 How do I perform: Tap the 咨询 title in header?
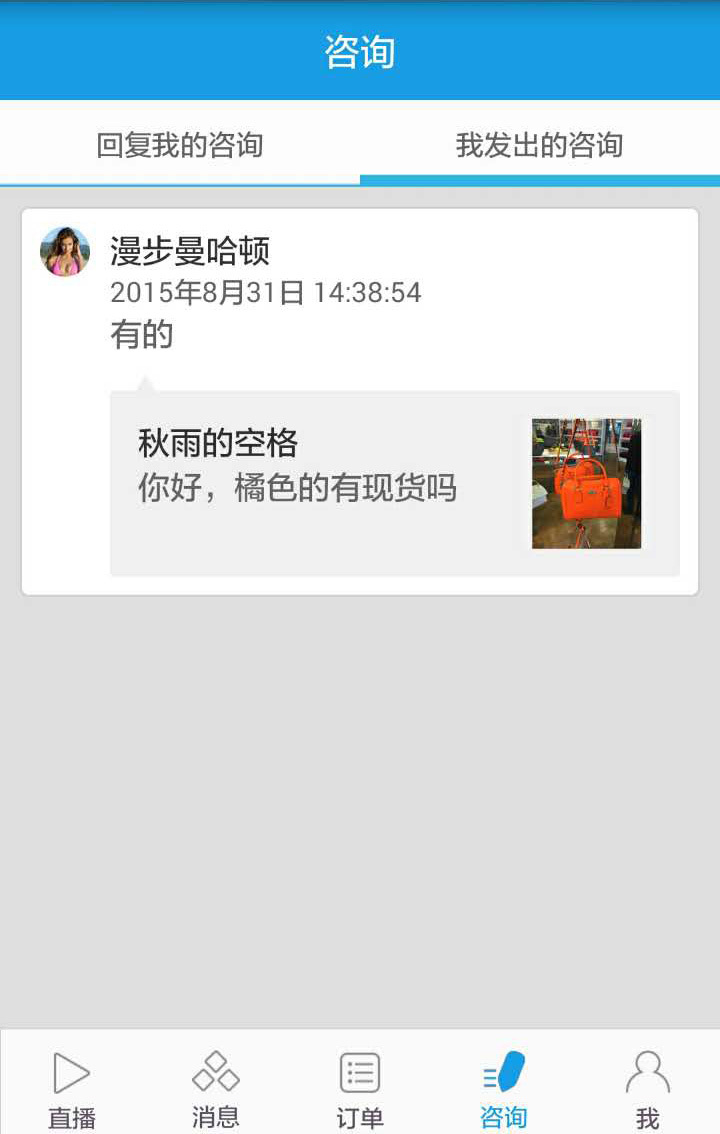[x=360, y=51]
